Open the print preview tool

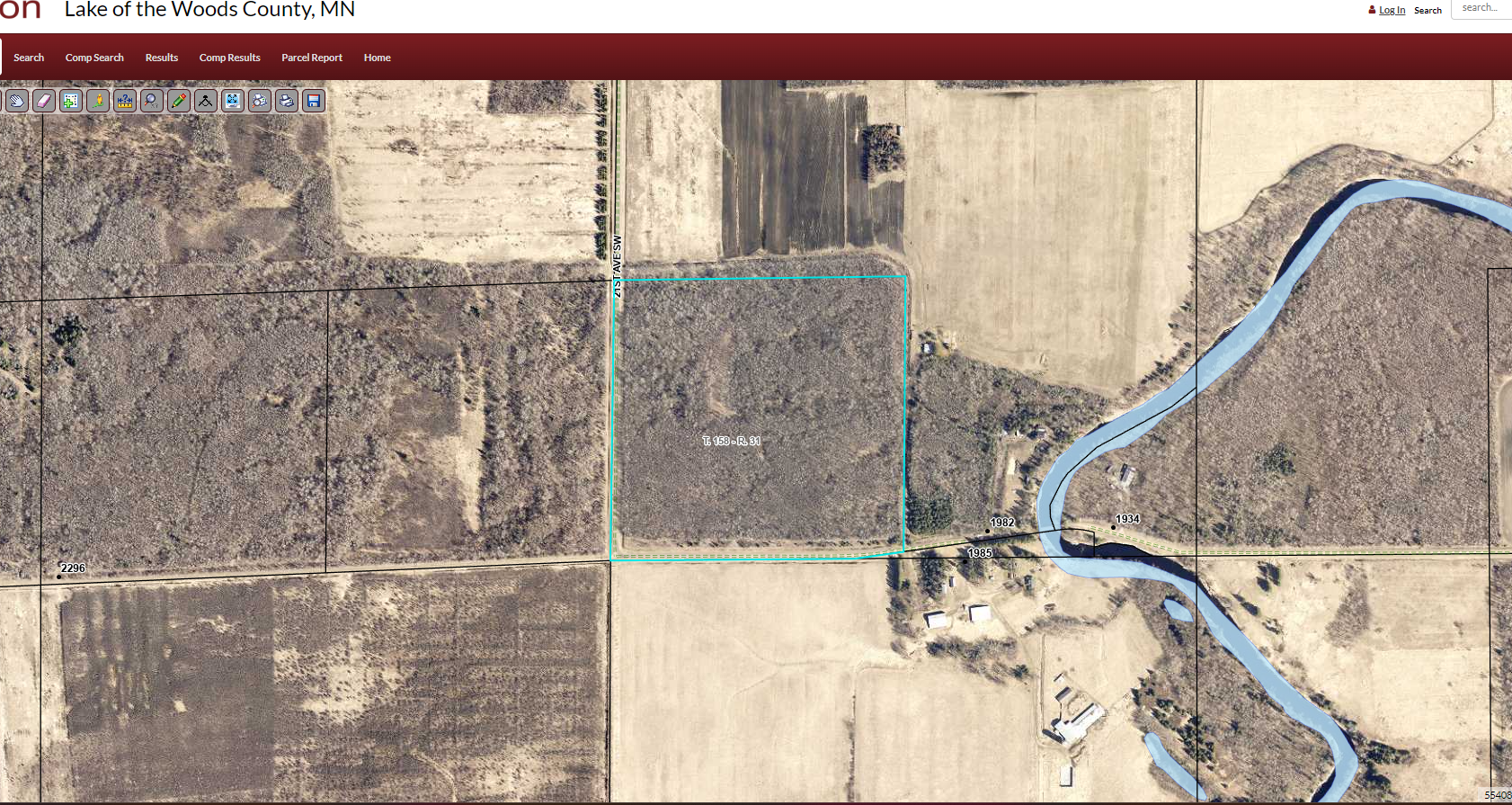tap(260, 101)
